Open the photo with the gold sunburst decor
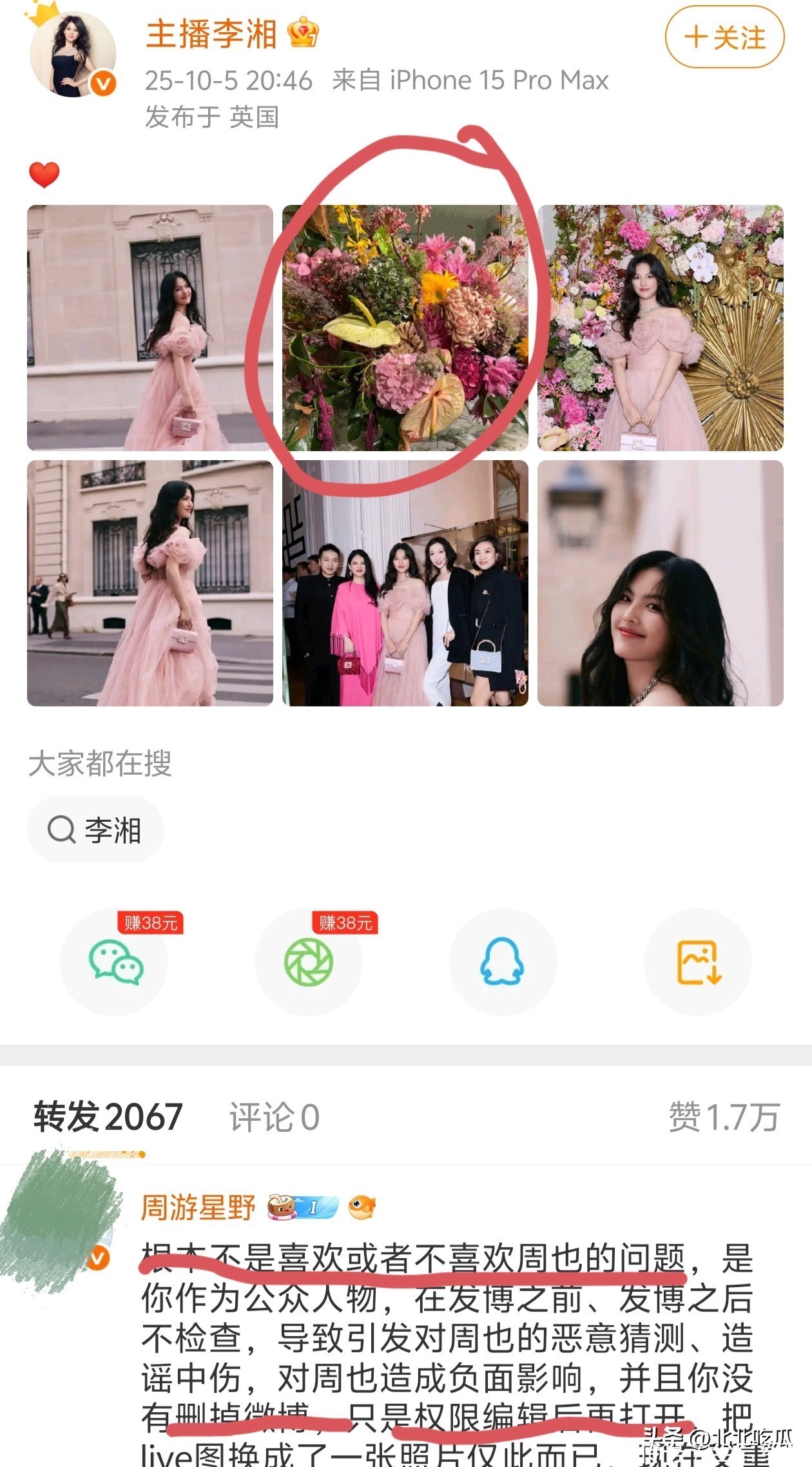This screenshot has height=1467, width=812. click(x=660, y=327)
